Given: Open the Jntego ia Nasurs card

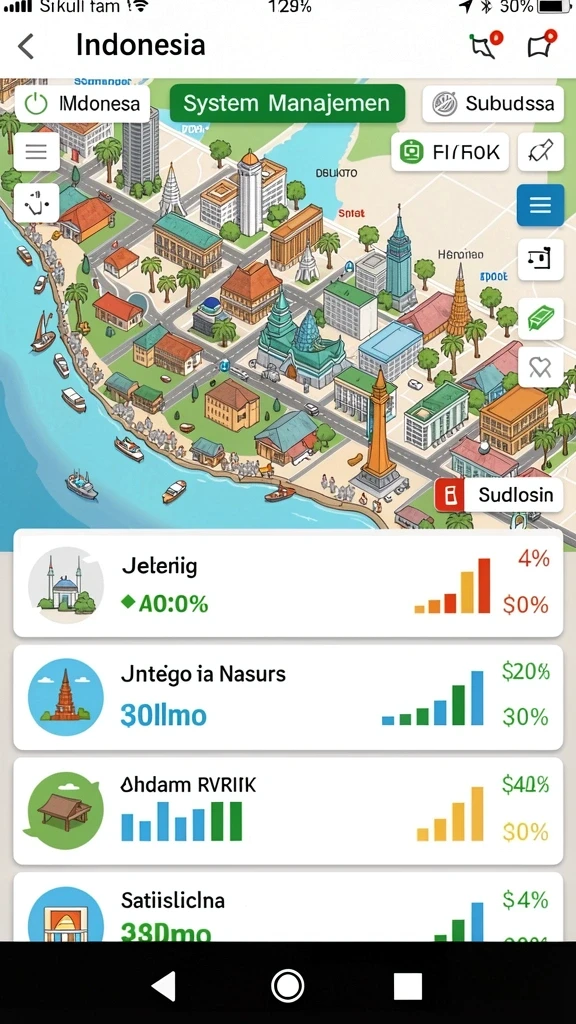Looking at the screenshot, I should point(288,697).
